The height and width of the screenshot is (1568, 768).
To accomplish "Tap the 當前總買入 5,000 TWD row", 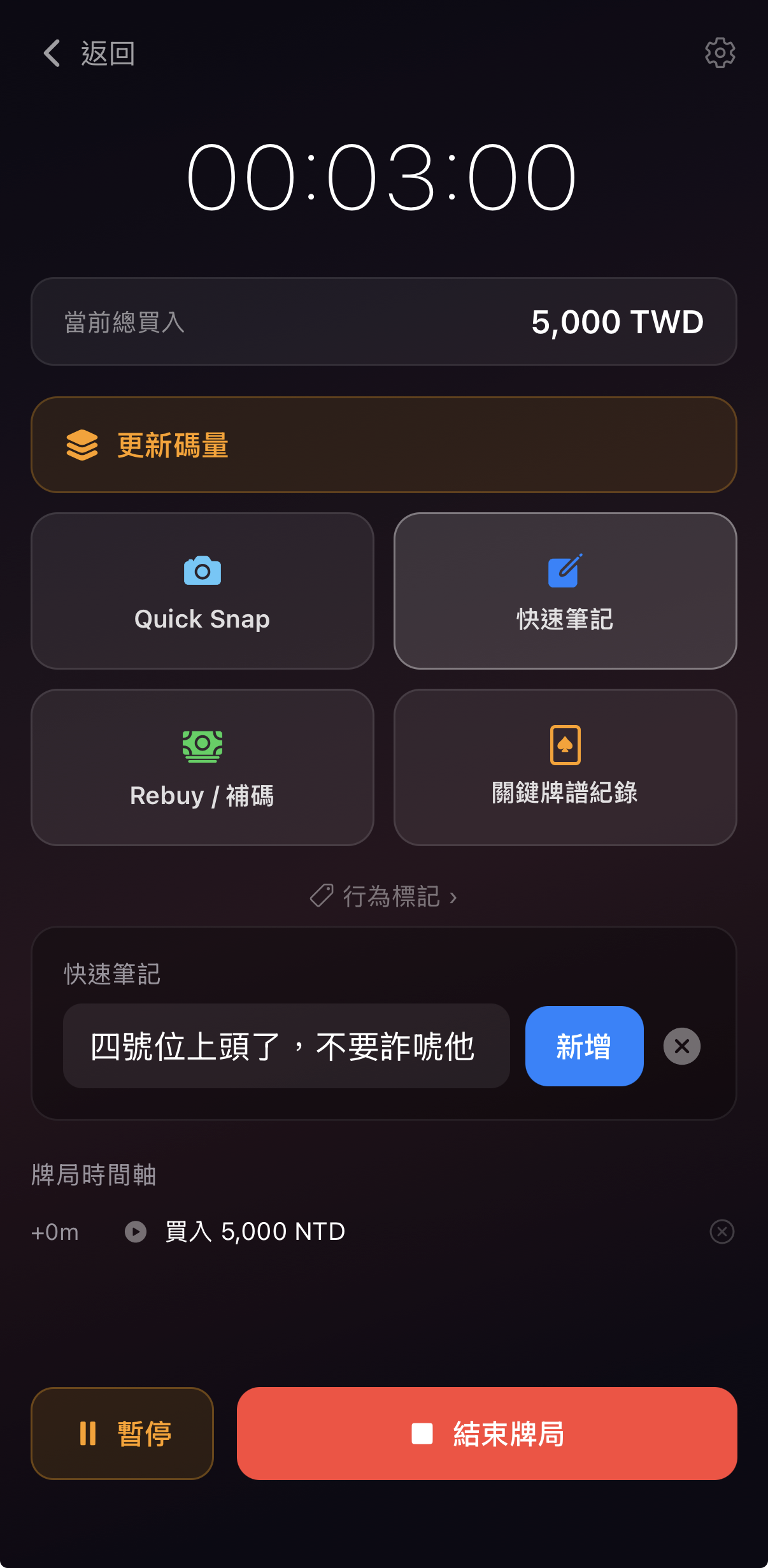I will click(384, 322).
